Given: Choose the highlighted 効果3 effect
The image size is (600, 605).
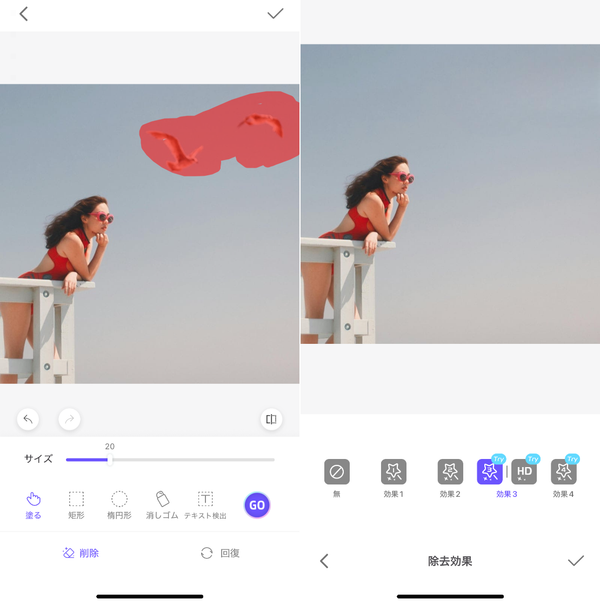Looking at the screenshot, I should [490, 471].
